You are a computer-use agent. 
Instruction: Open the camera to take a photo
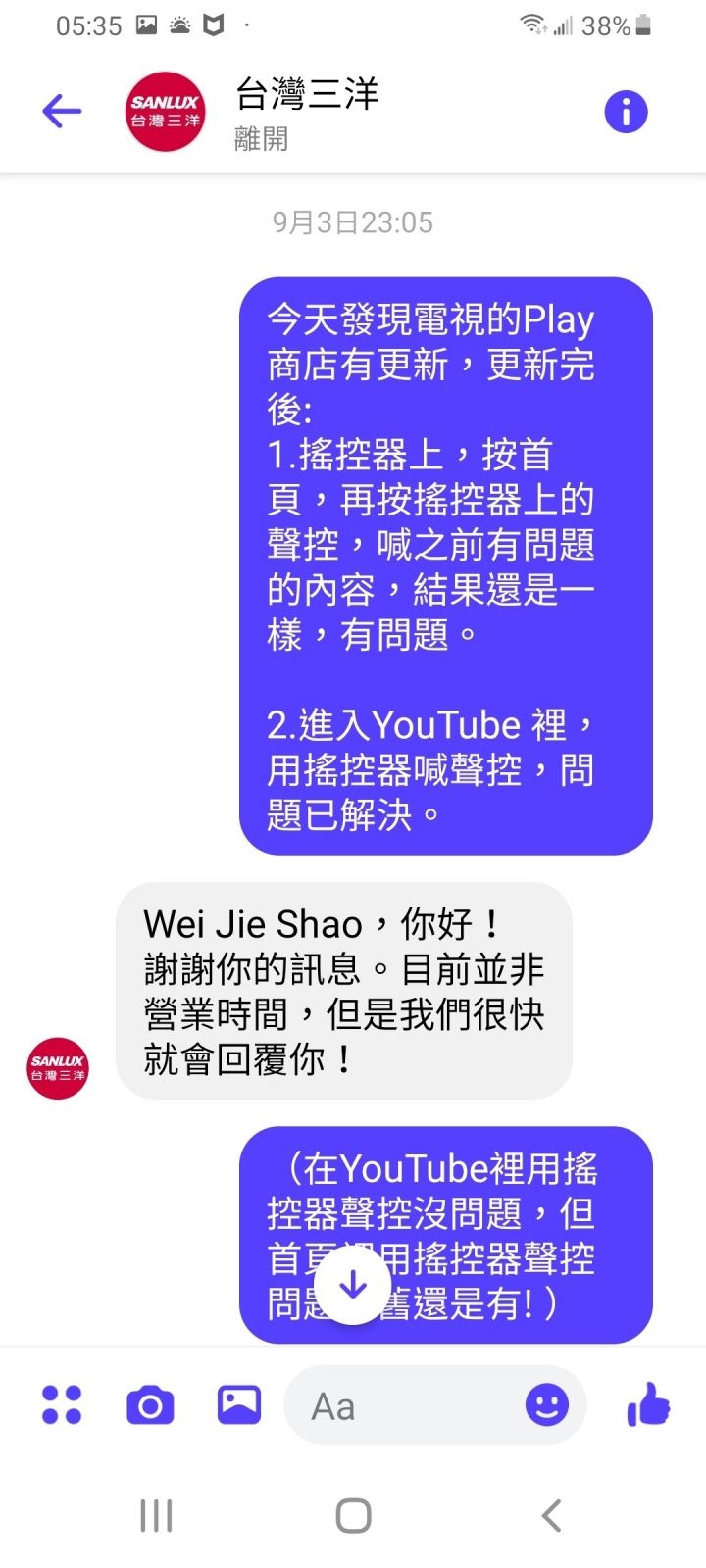point(150,1405)
